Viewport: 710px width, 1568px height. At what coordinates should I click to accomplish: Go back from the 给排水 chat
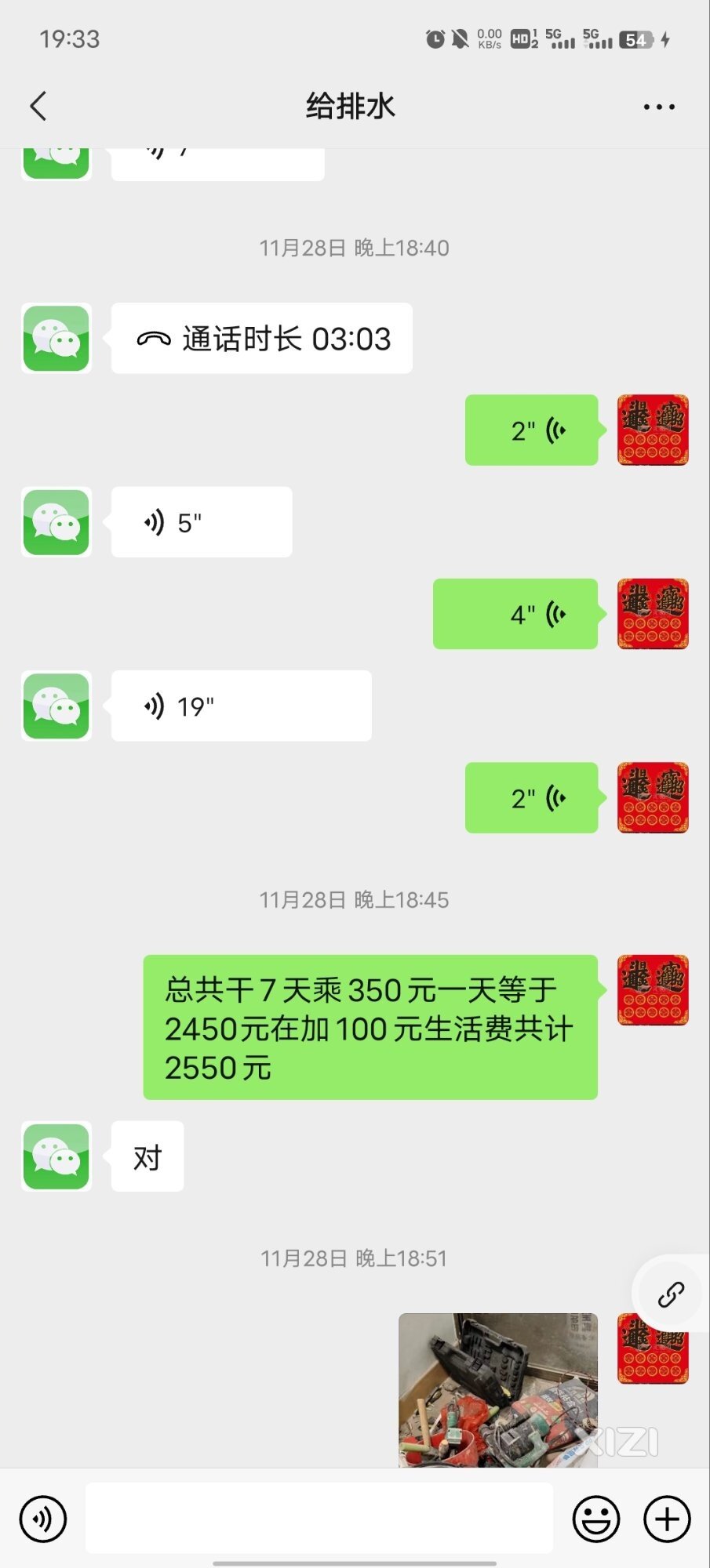tap(38, 106)
